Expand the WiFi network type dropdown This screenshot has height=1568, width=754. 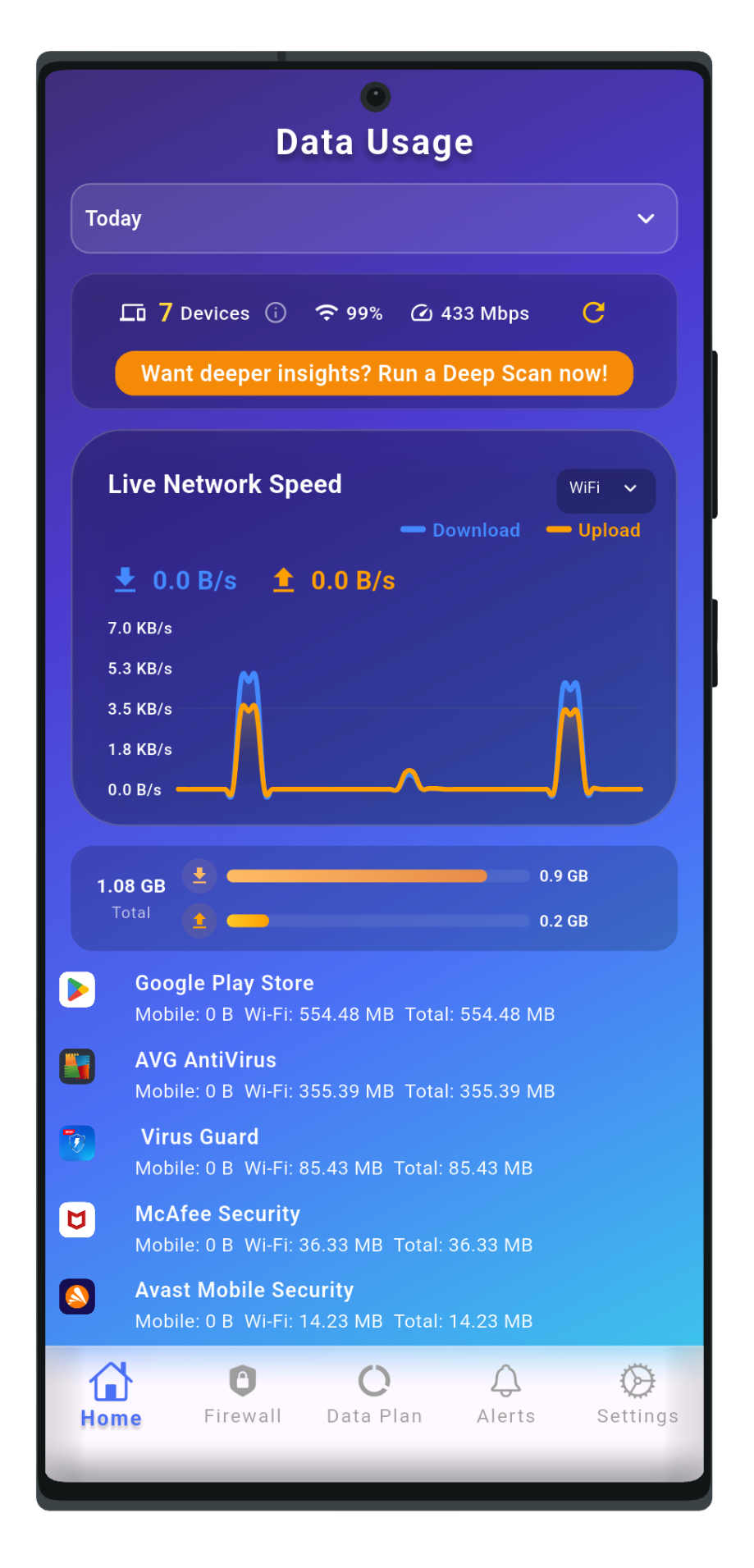[605, 487]
